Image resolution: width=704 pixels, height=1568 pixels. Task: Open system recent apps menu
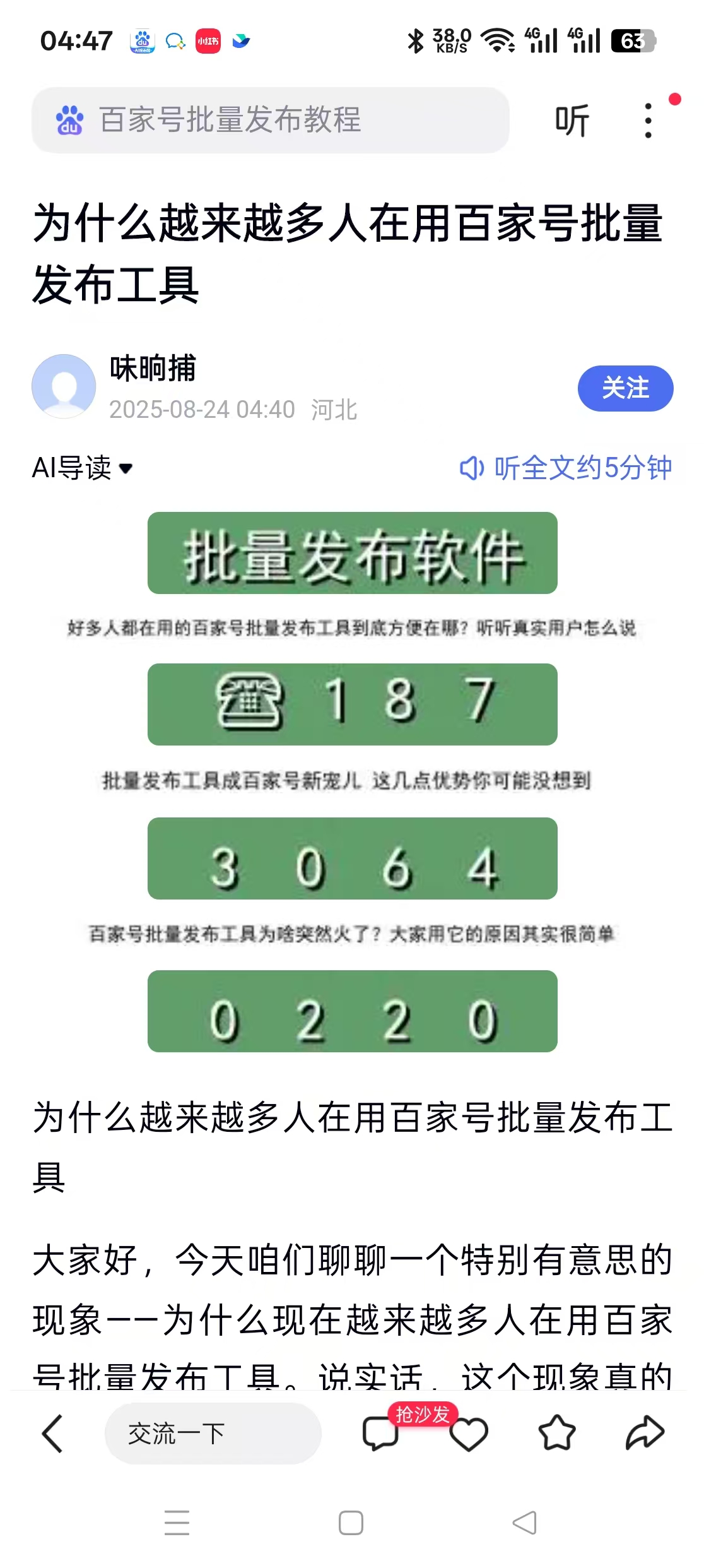coord(177,1523)
